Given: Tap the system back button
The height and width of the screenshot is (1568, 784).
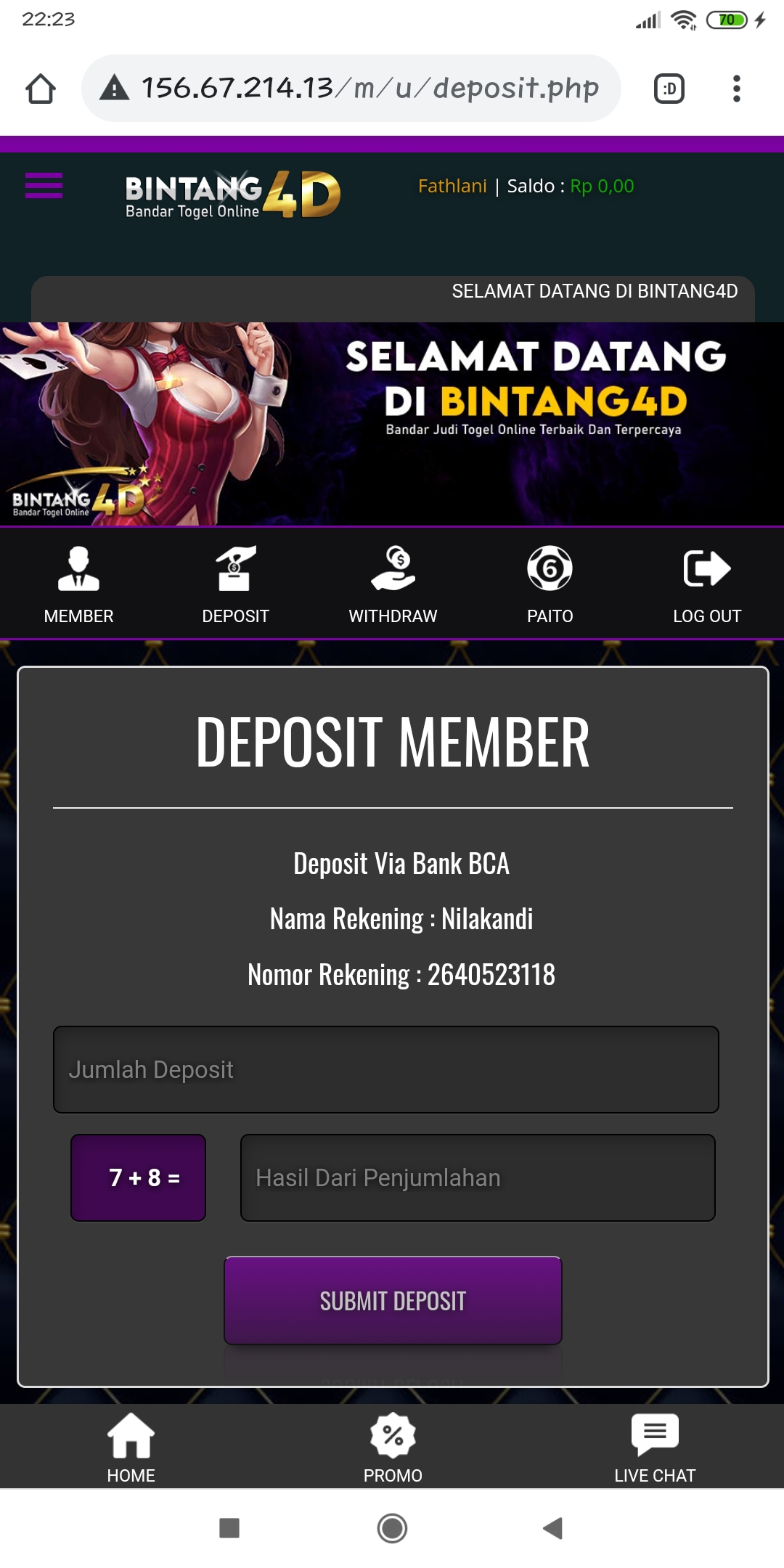Looking at the screenshot, I should click(x=553, y=1528).
